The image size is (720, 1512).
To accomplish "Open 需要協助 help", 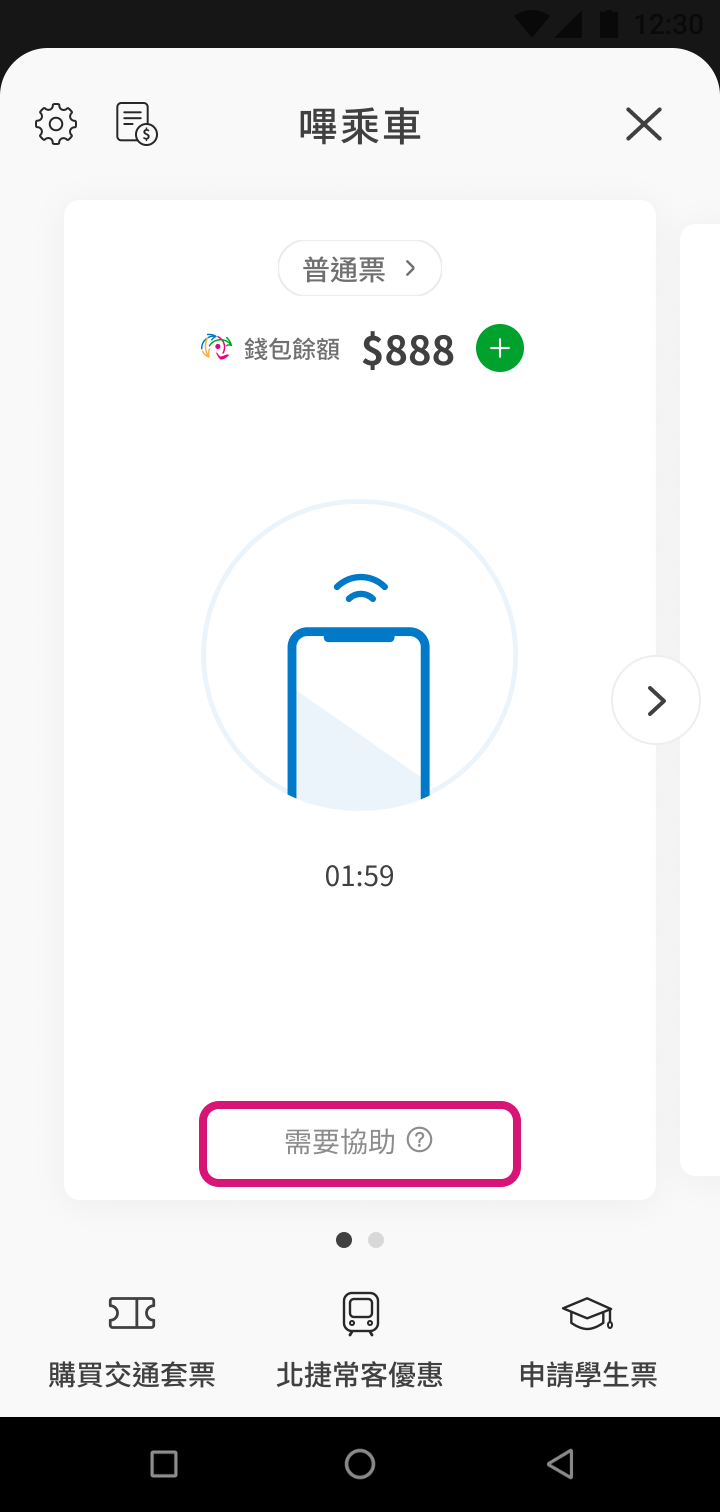I will pyautogui.click(x=360, y=1143).
